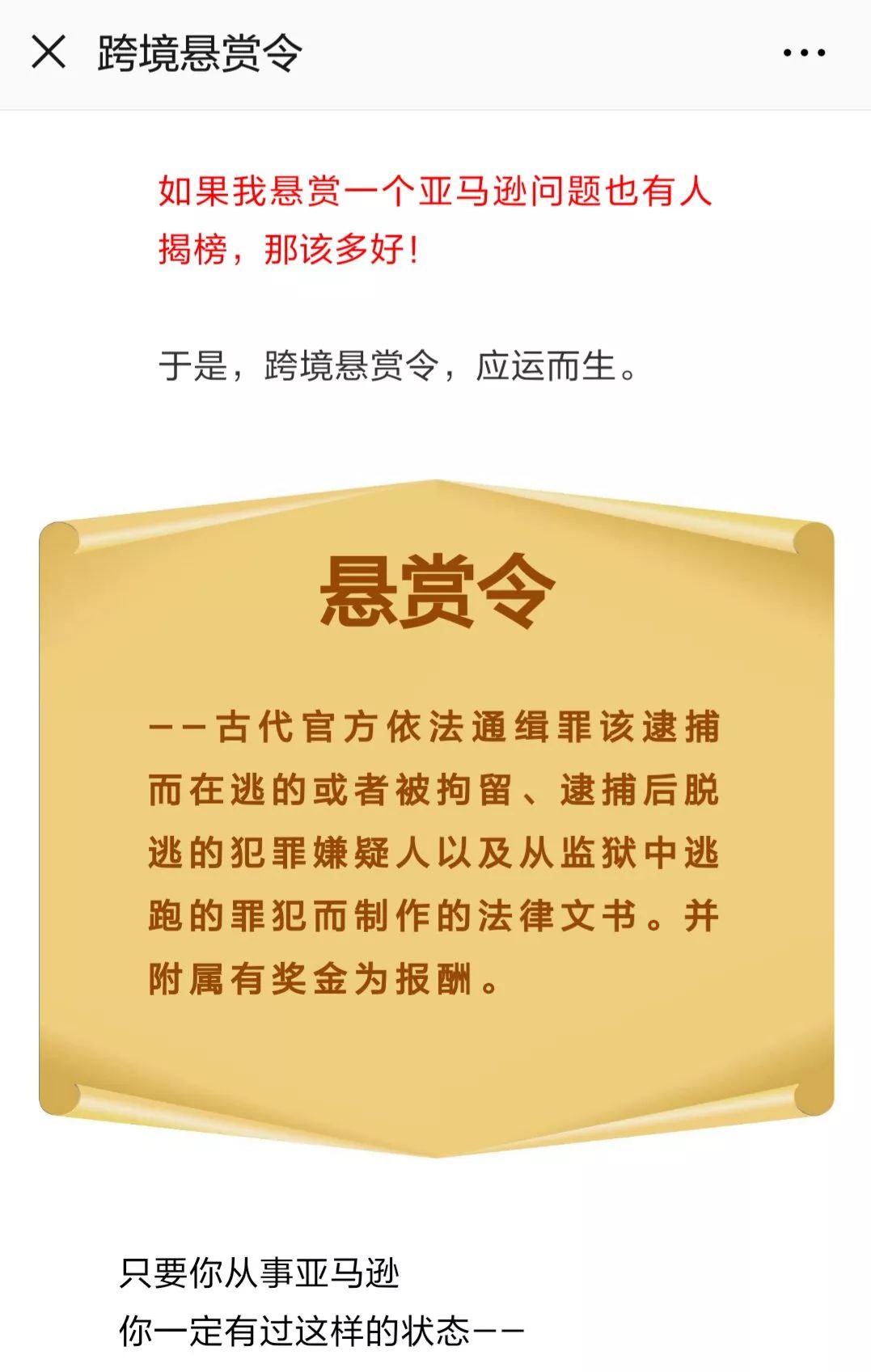Close the 跨境悬赏令 article page
This screenshot has height=1372, width=871.
click(x=48, y=53)
